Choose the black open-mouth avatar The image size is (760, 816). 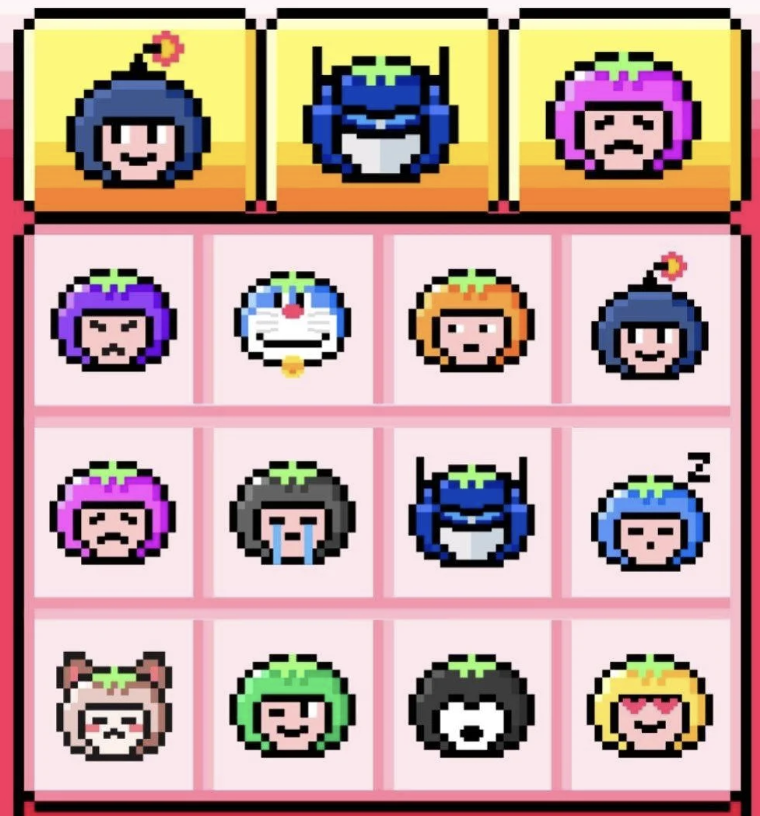471,704
